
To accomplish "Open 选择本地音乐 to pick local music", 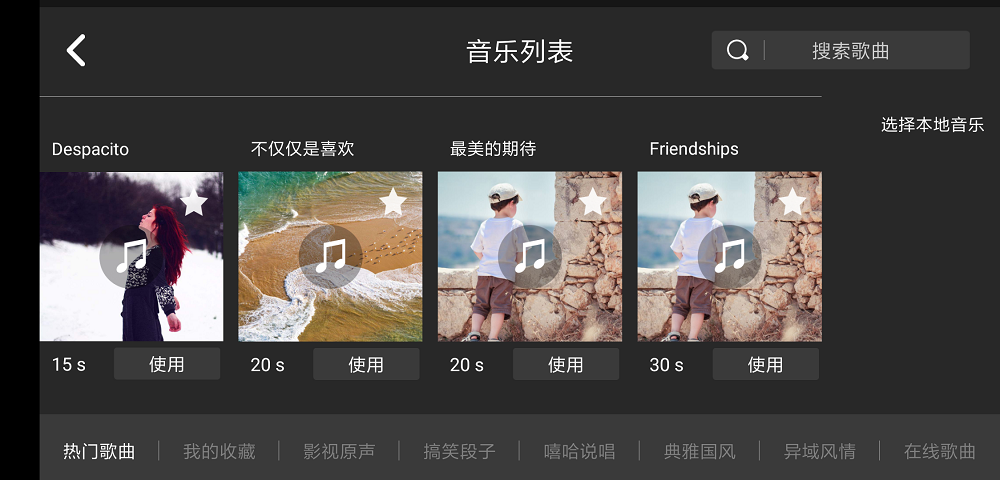I will [932, 125].
